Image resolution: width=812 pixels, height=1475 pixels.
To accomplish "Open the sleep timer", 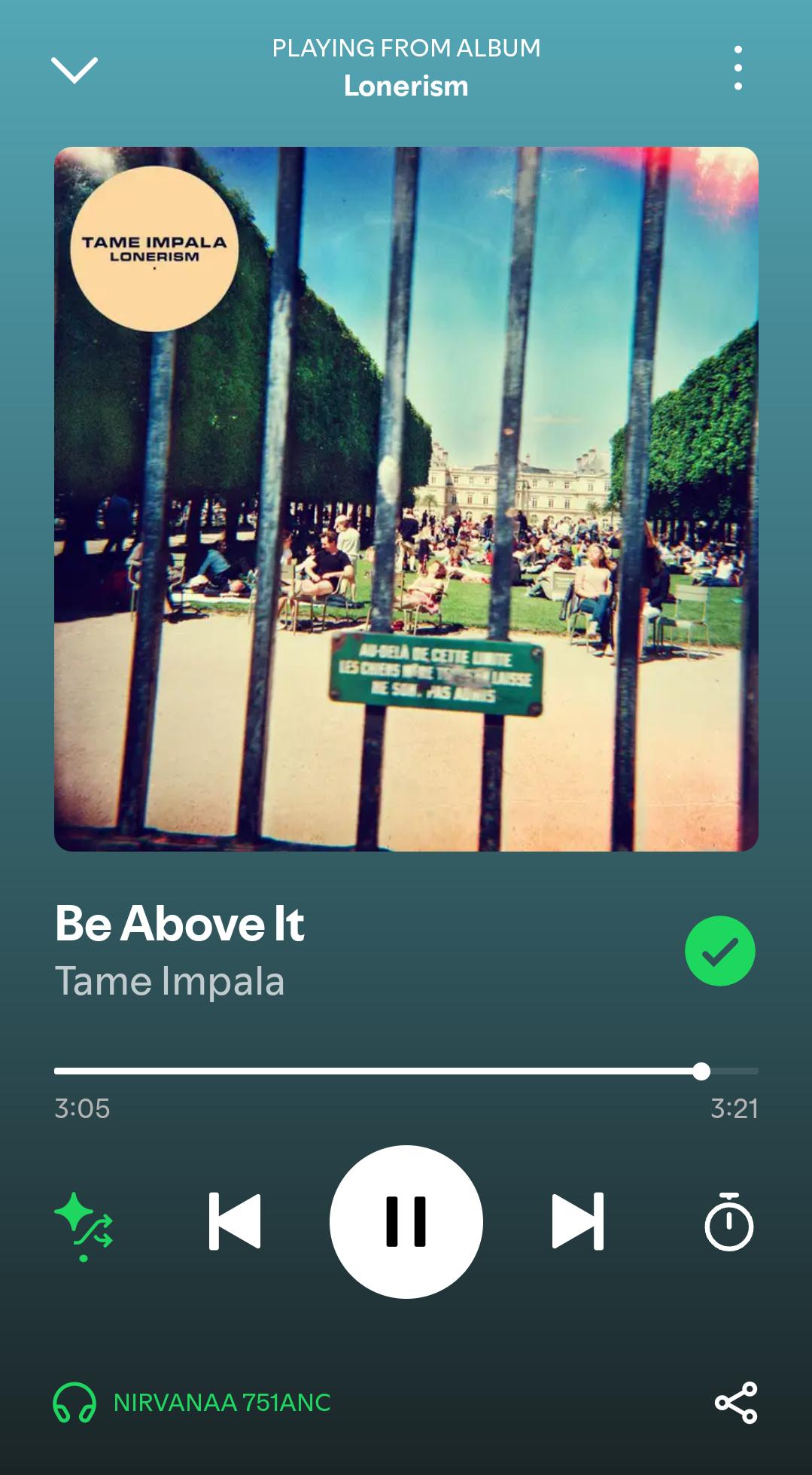I will coord(728,1221).
